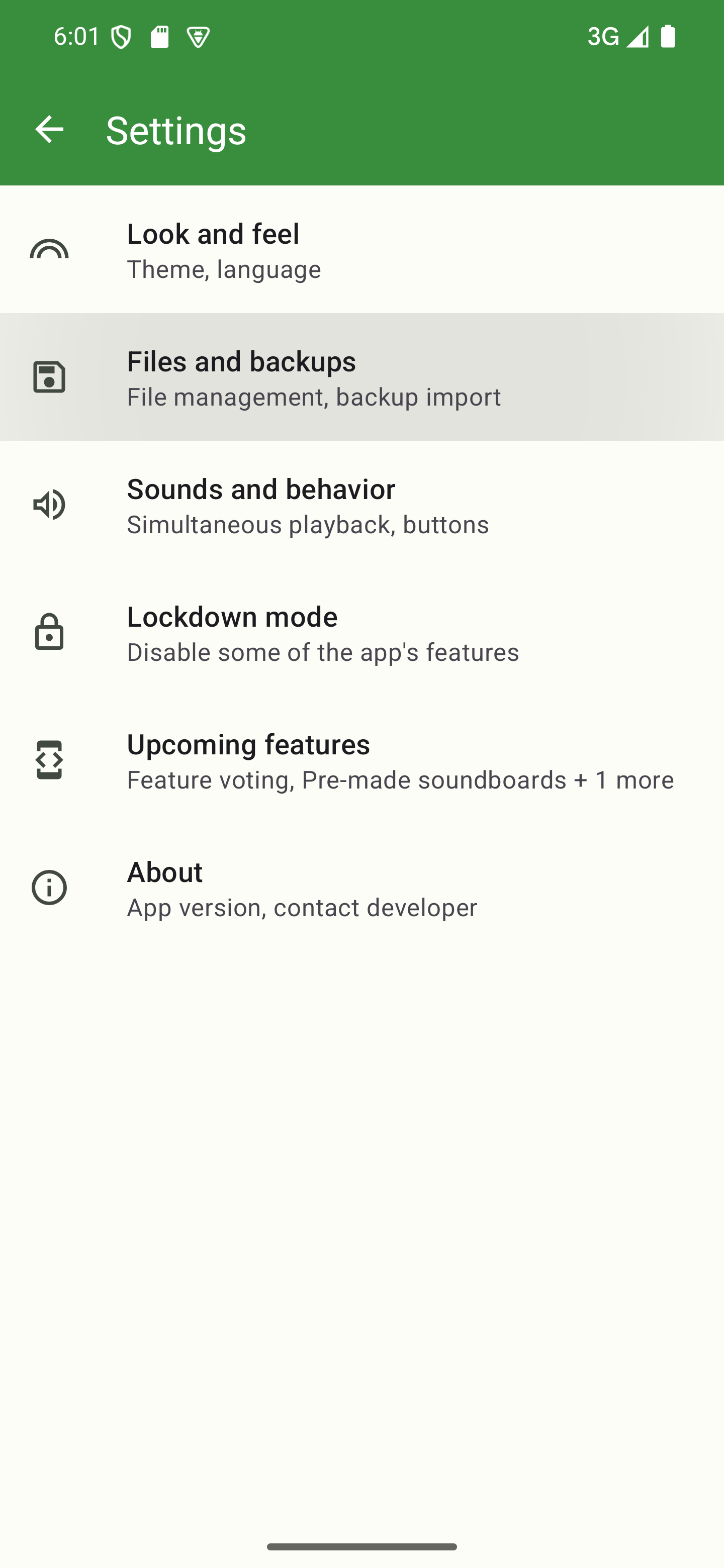
Task: Open Sounds and behavior settings
Action: pos(361,505)
